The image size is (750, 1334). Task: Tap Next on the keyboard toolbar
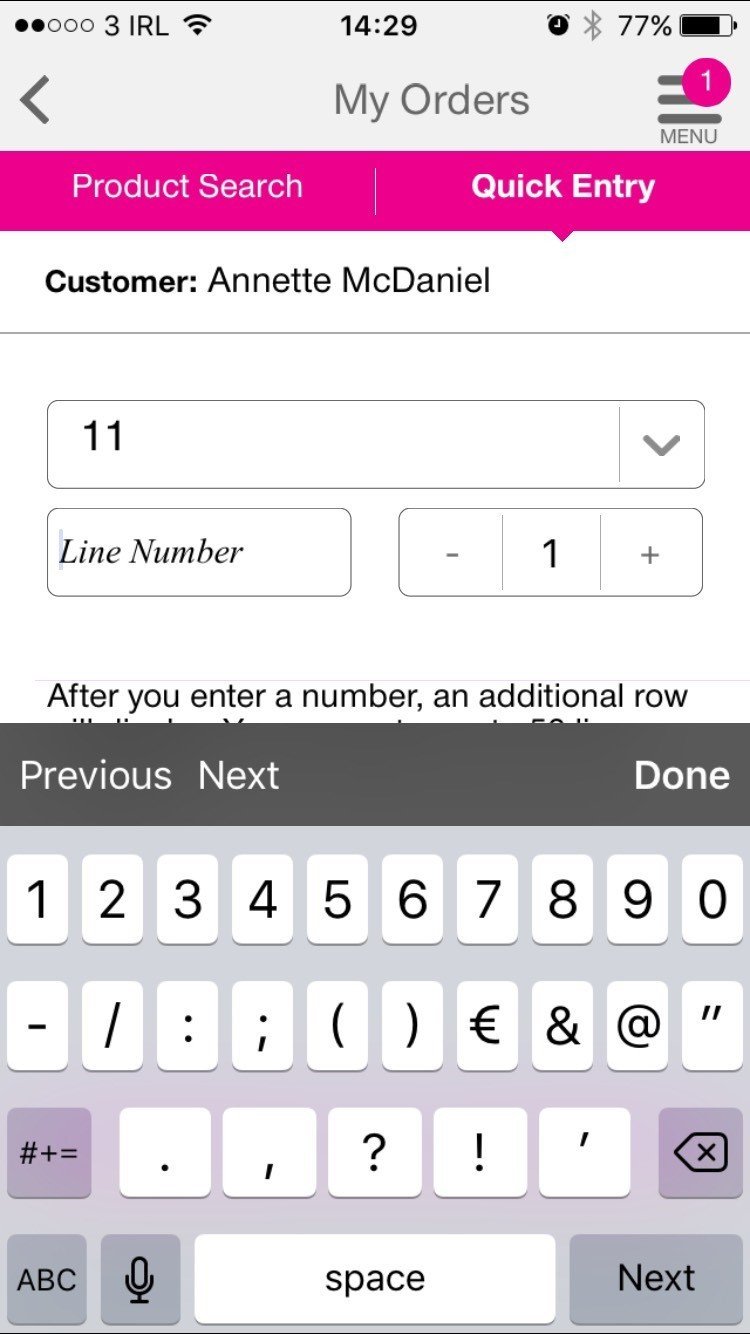[x=238, y=775]
